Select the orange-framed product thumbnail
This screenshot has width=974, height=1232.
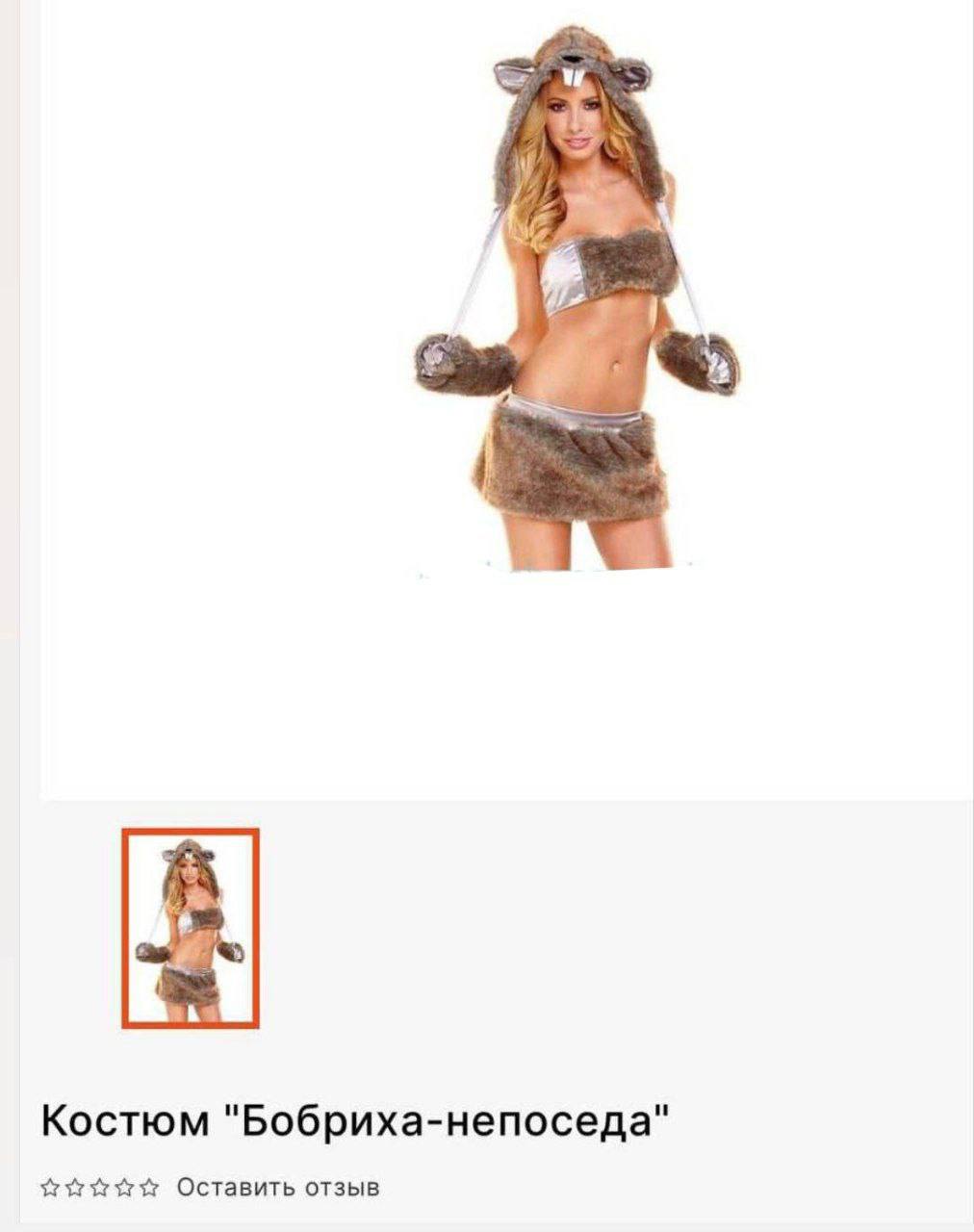191,928
